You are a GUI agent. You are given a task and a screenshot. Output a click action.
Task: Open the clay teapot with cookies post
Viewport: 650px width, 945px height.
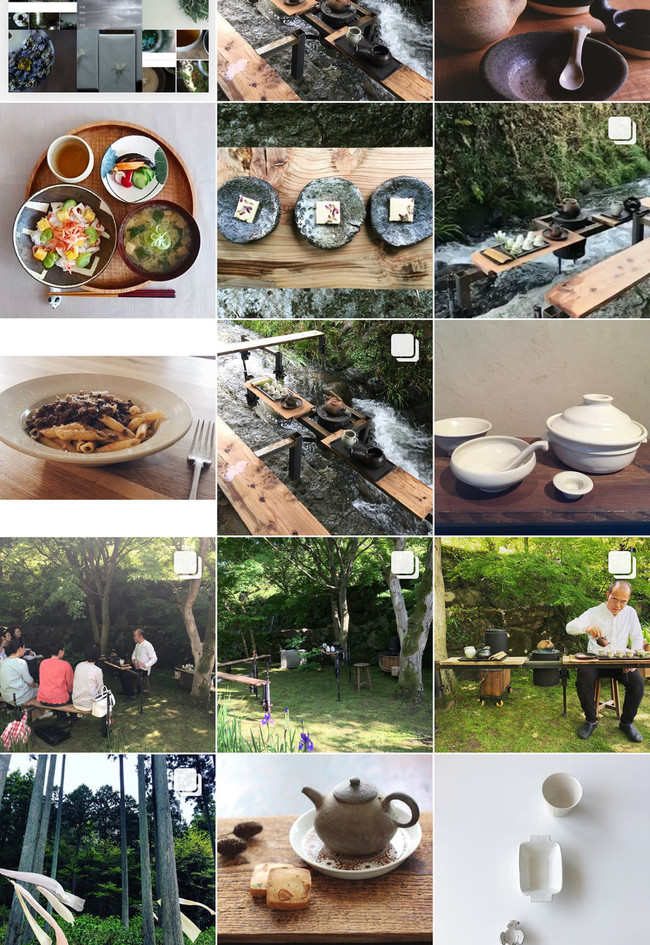click(x=325, y=850)
